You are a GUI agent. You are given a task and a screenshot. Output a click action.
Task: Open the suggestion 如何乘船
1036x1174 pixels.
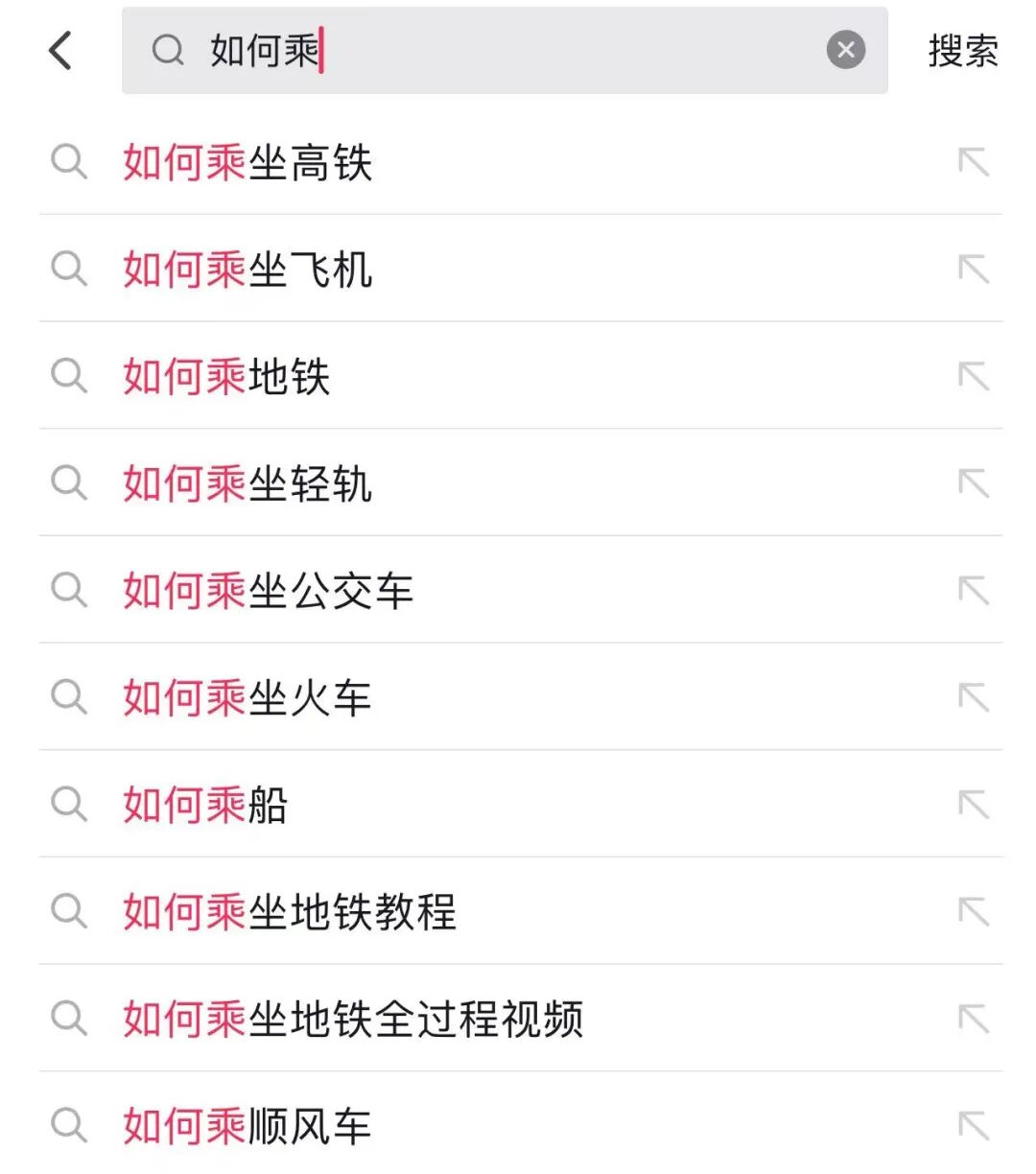(205, 805)
